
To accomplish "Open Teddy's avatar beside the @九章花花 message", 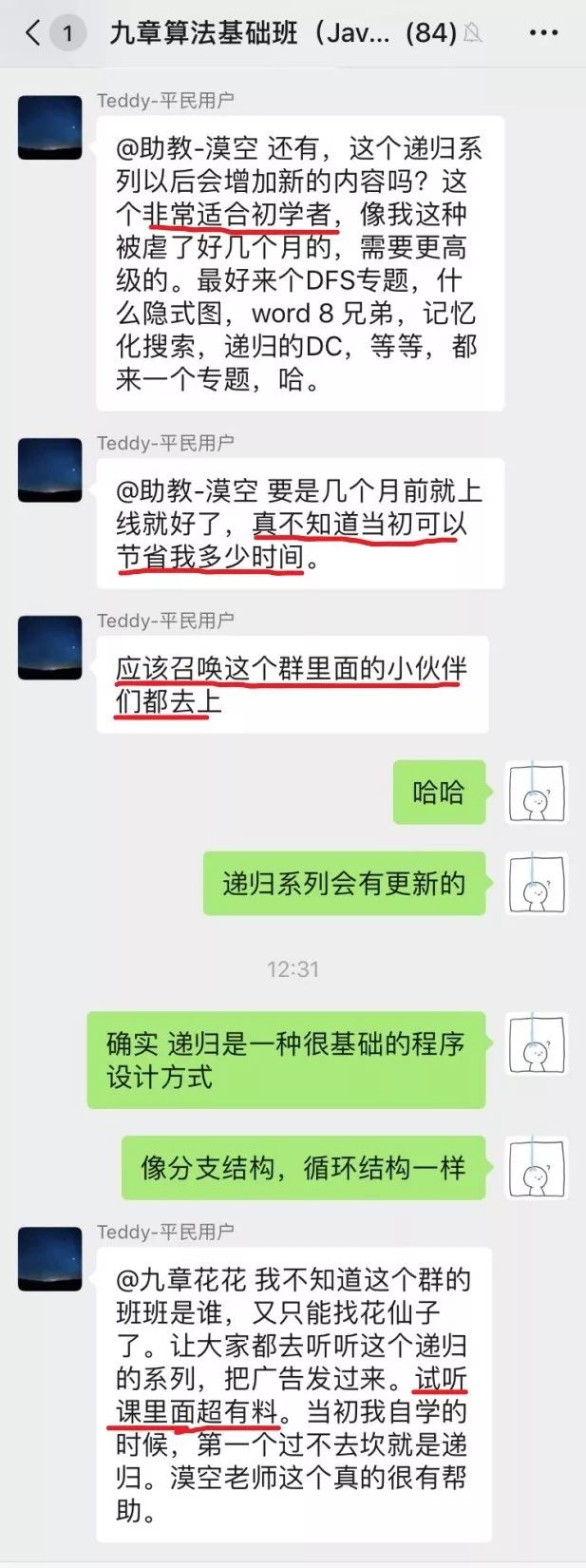I will (x=49, y=1258).
